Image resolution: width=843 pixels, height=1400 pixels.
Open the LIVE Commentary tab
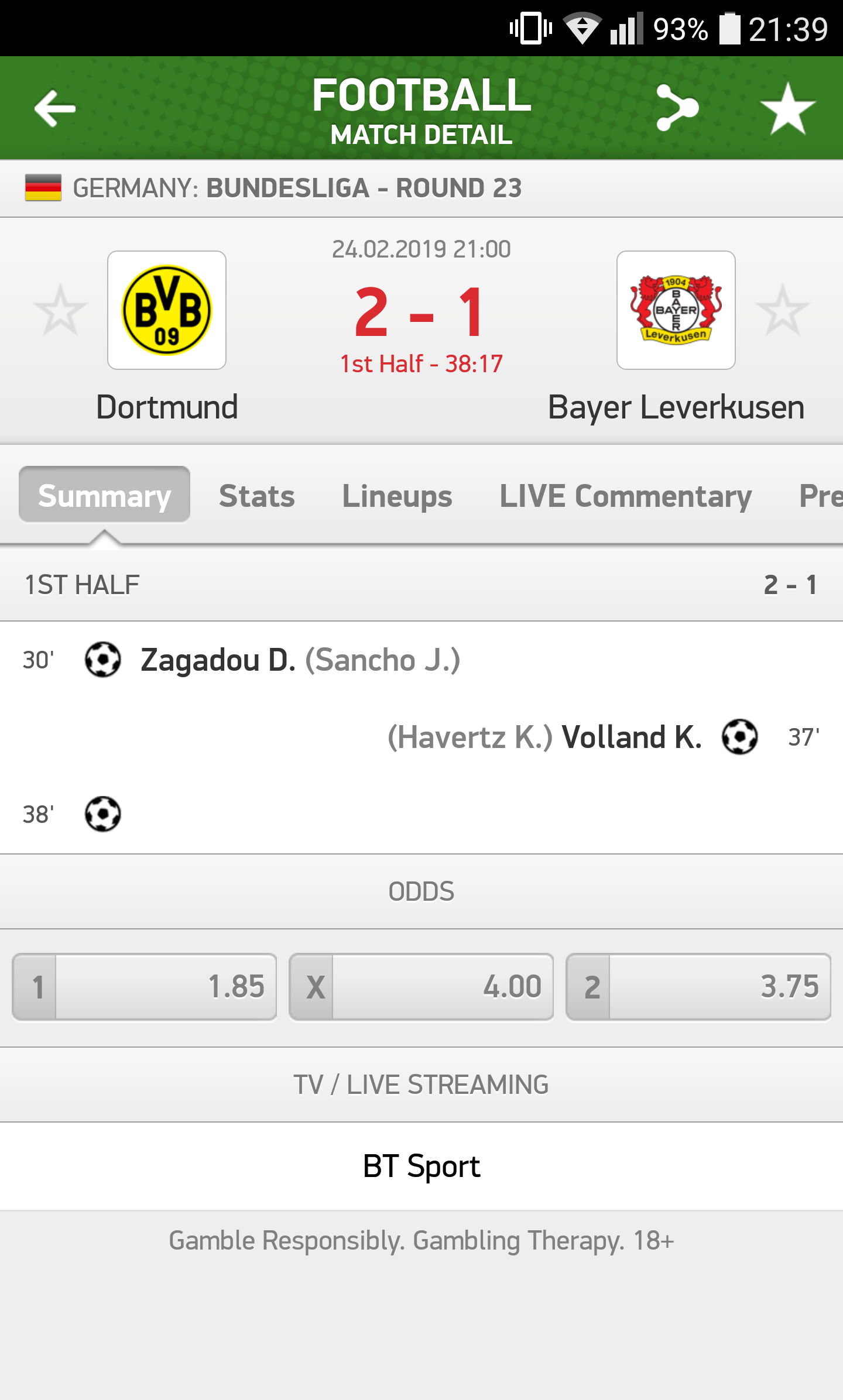(625, 496)
